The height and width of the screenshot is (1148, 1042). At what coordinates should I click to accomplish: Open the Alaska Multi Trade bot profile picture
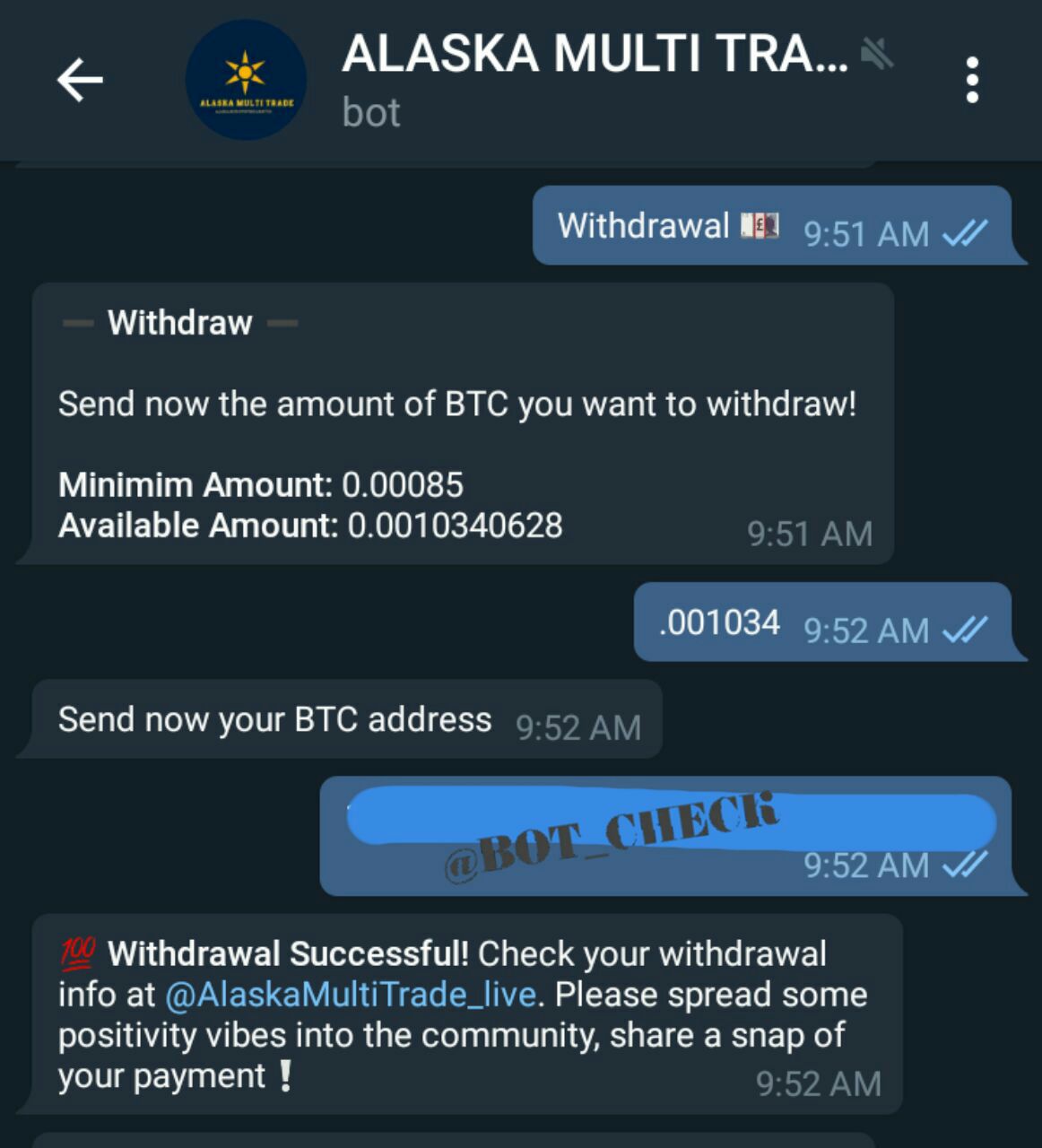tap(246, 80)
